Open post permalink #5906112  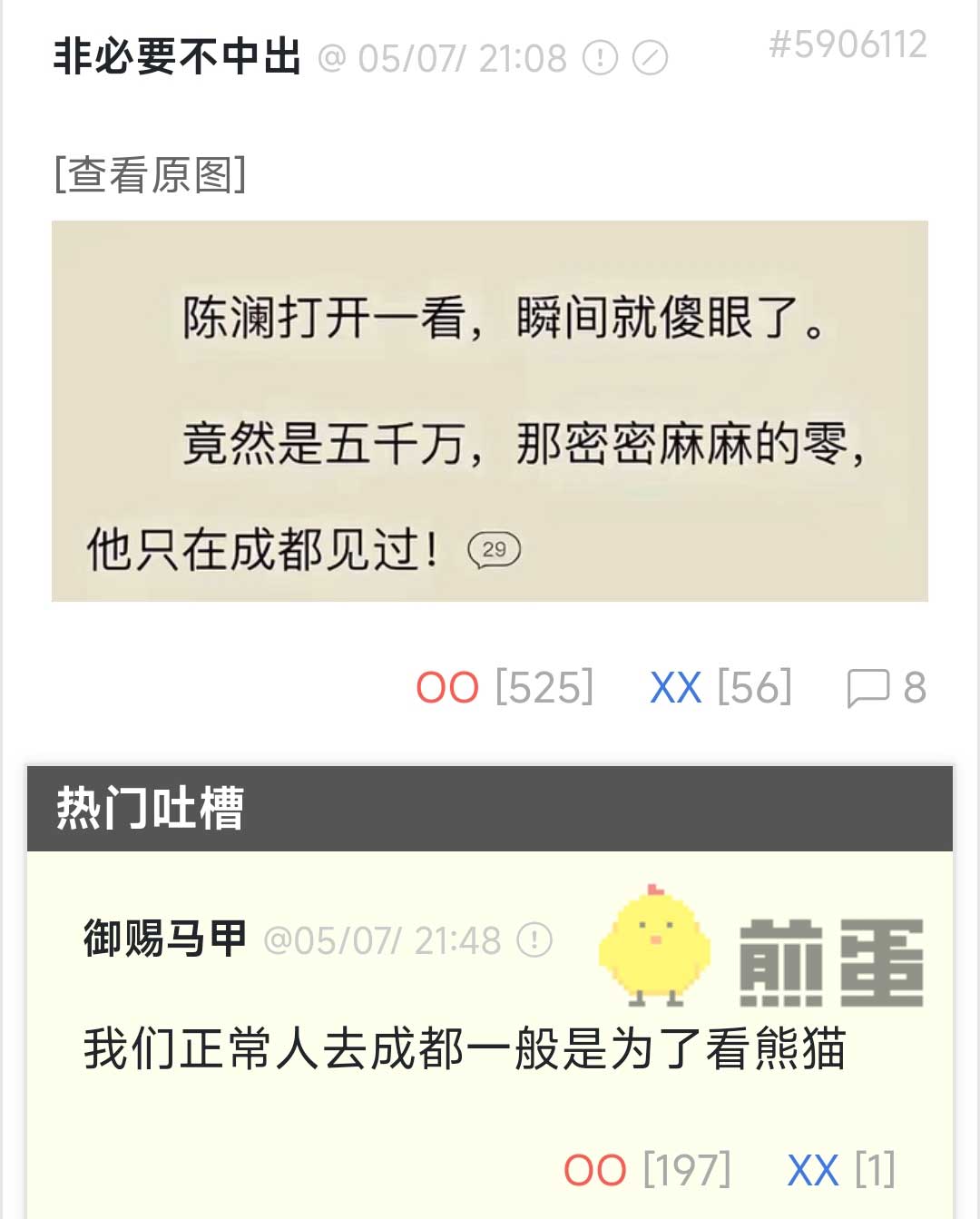[848, 44]
